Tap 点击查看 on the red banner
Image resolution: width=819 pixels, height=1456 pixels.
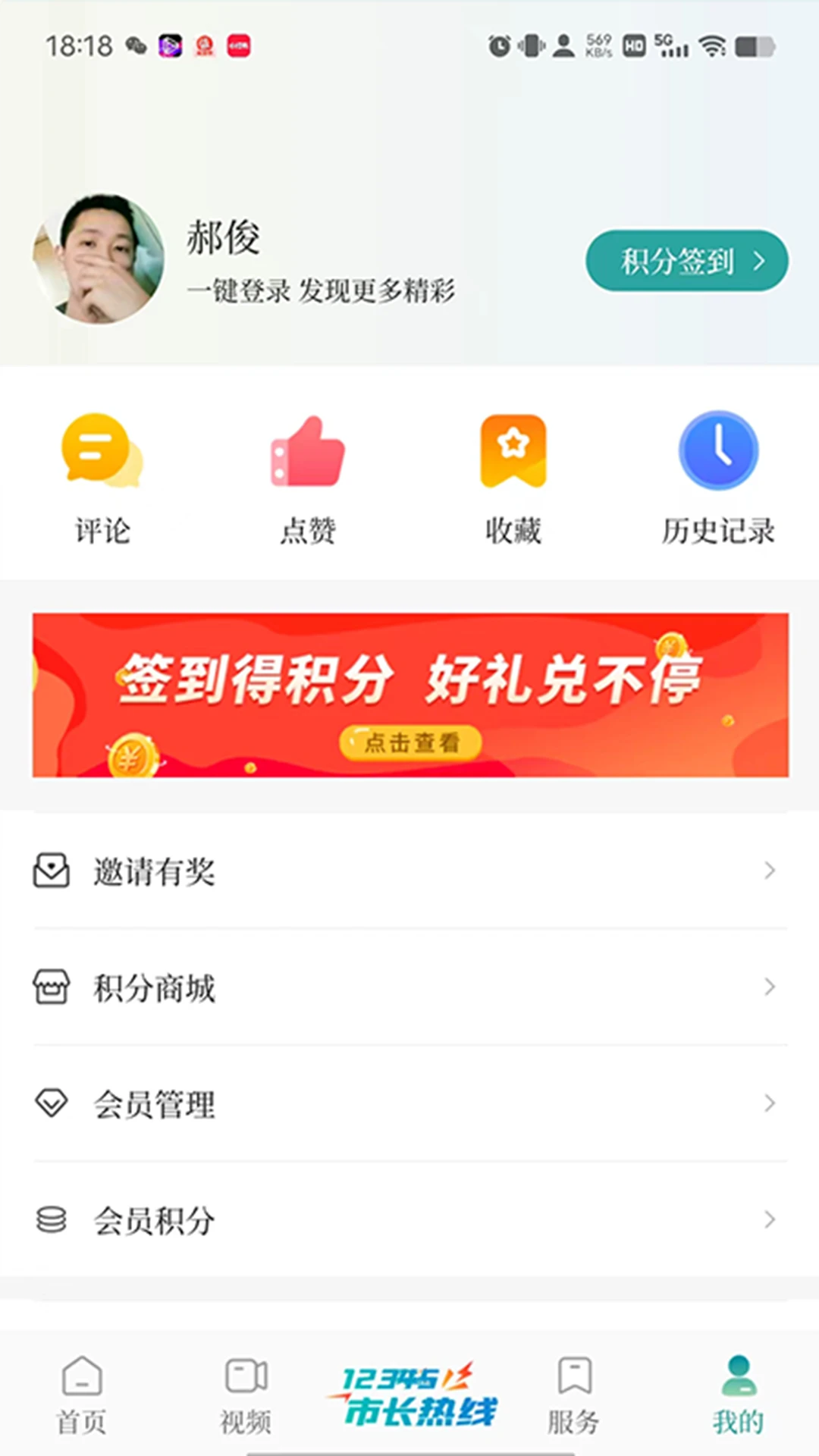(x=409, y=744)
